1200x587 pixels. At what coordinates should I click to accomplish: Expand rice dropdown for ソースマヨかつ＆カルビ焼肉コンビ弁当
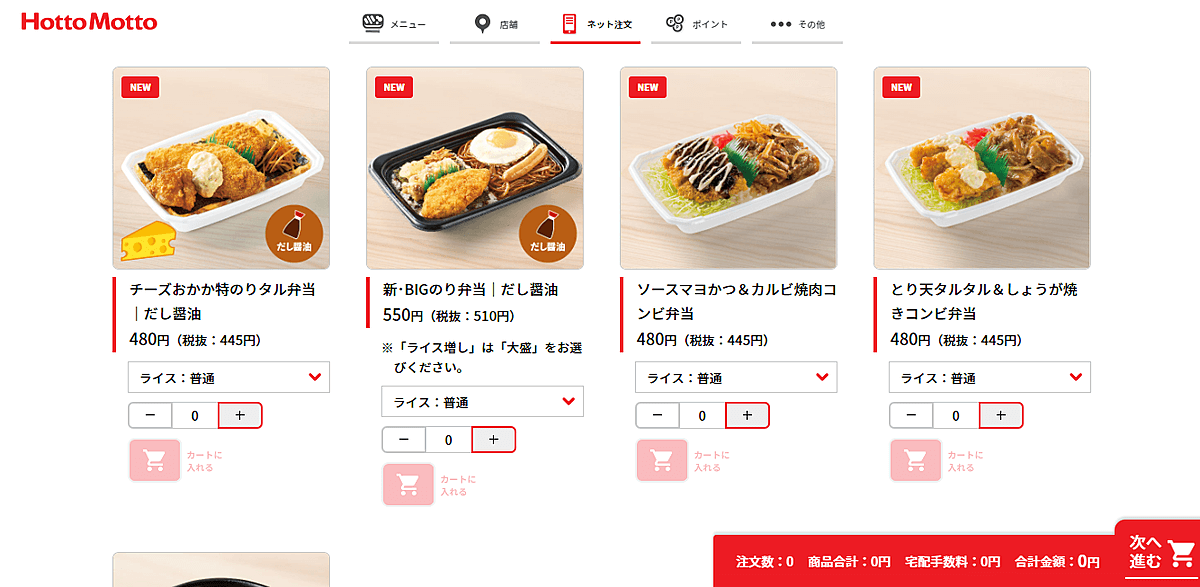pos(736,378)
